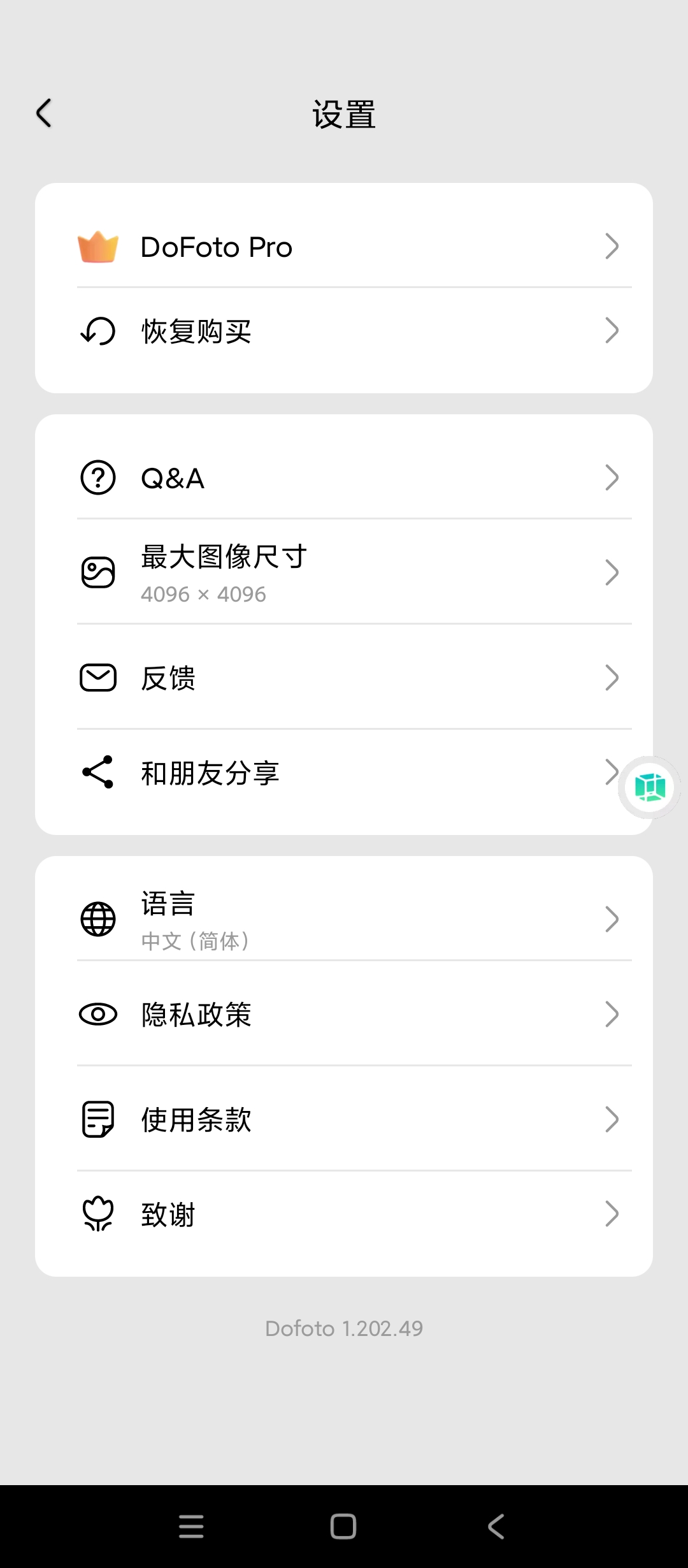Screen dimensions: 688x1568
Task: Open the 致谢 acknowledgements
Action: click(344, 1214)
